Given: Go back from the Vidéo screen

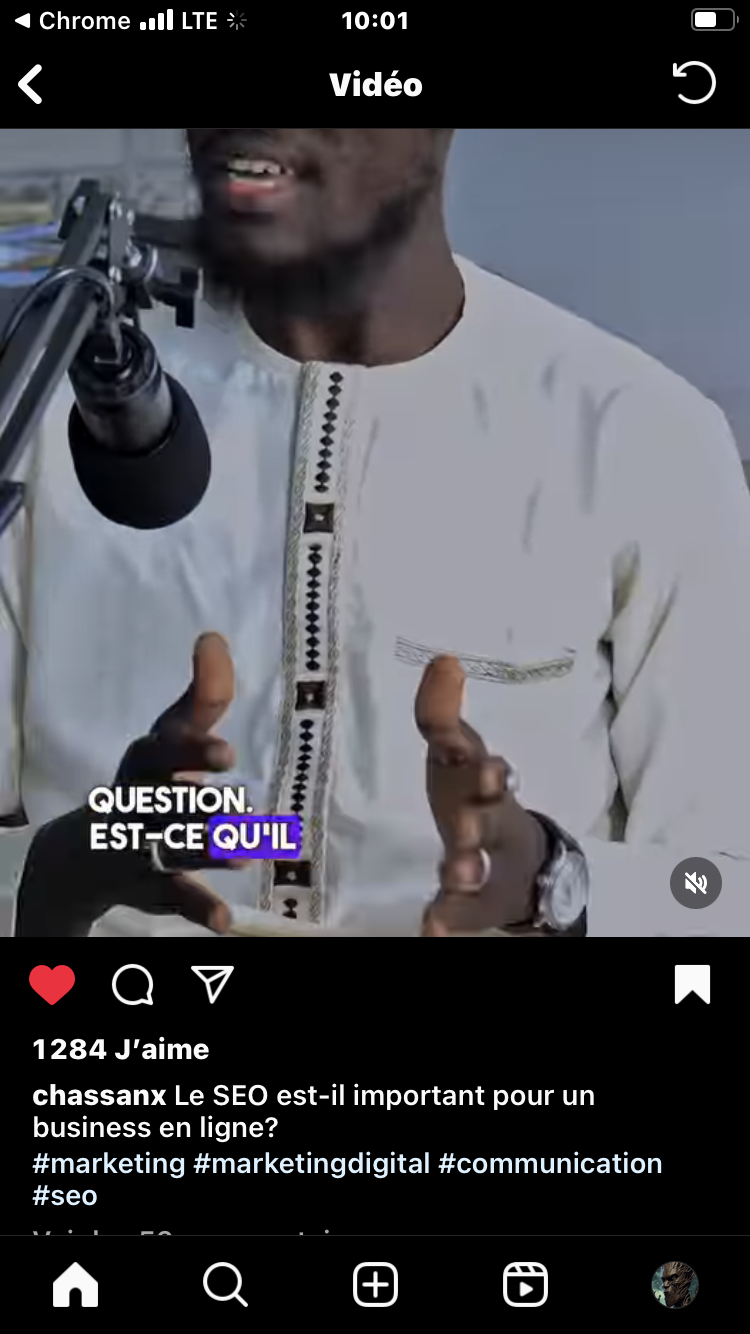Looking at the screenshot, I should pos(31,85).
